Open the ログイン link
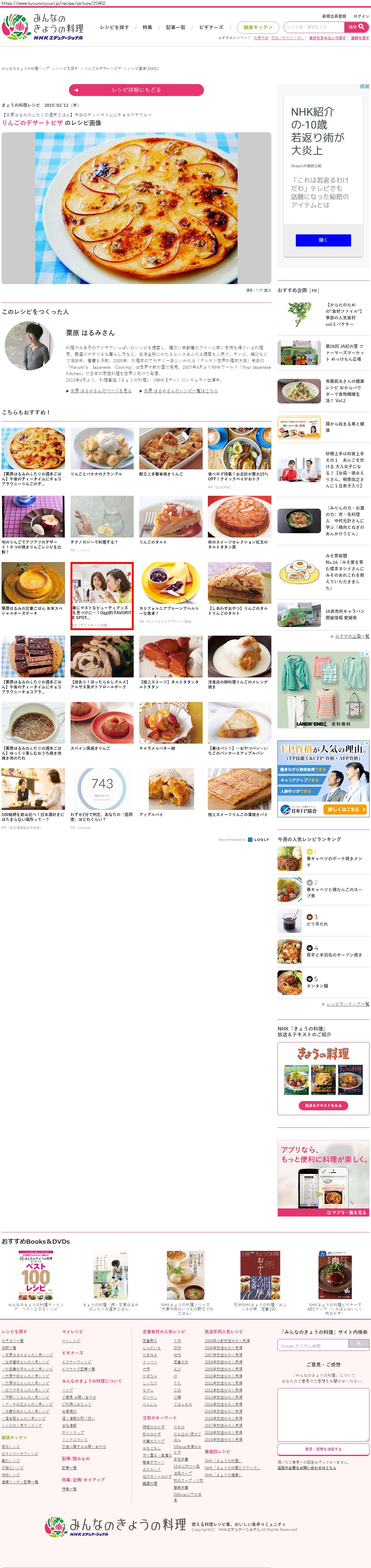This screenshot has height=1568, width=371. click(x=361, y=17)
